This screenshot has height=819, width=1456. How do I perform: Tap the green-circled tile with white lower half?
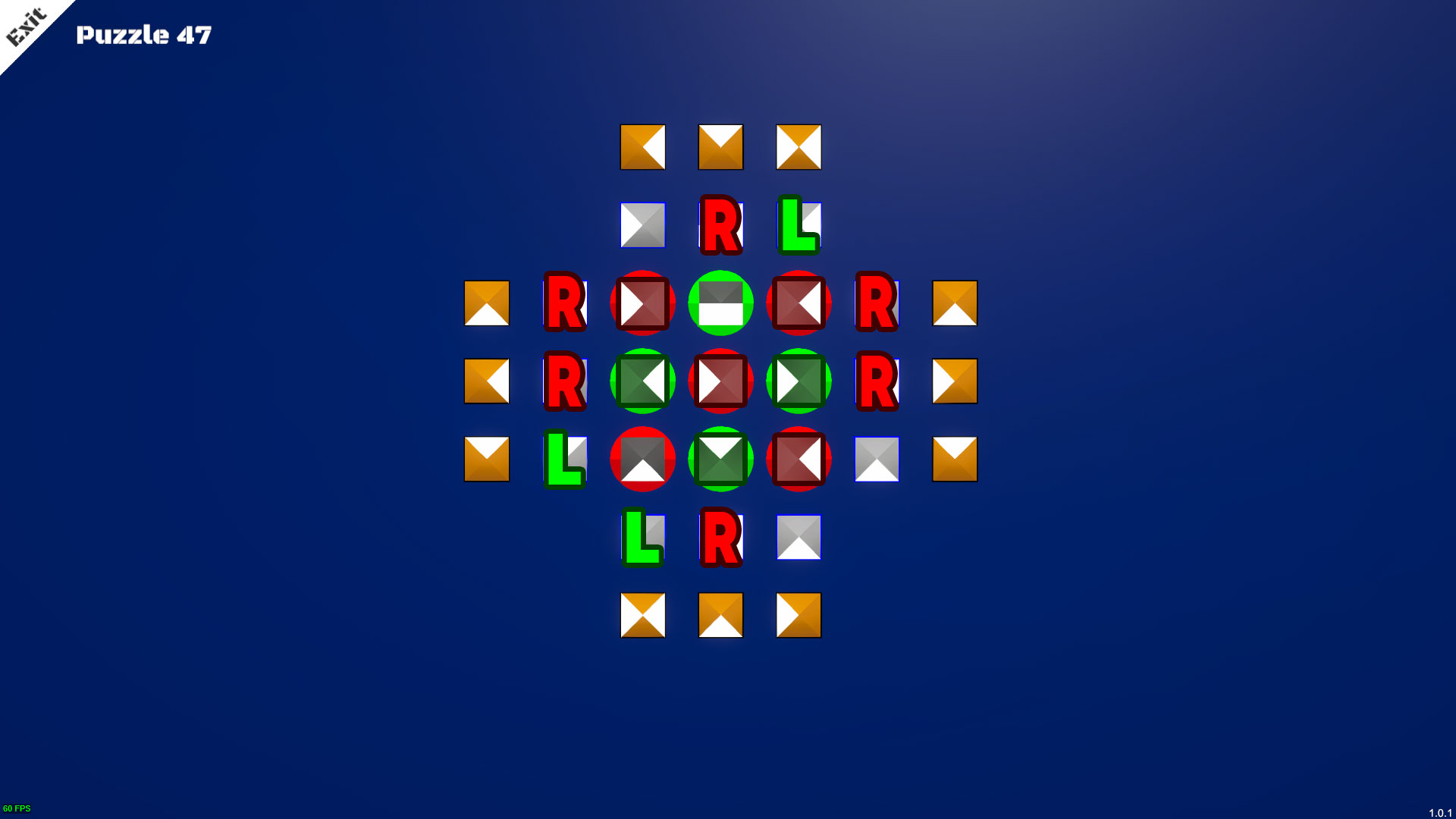[x=720, y=303]
